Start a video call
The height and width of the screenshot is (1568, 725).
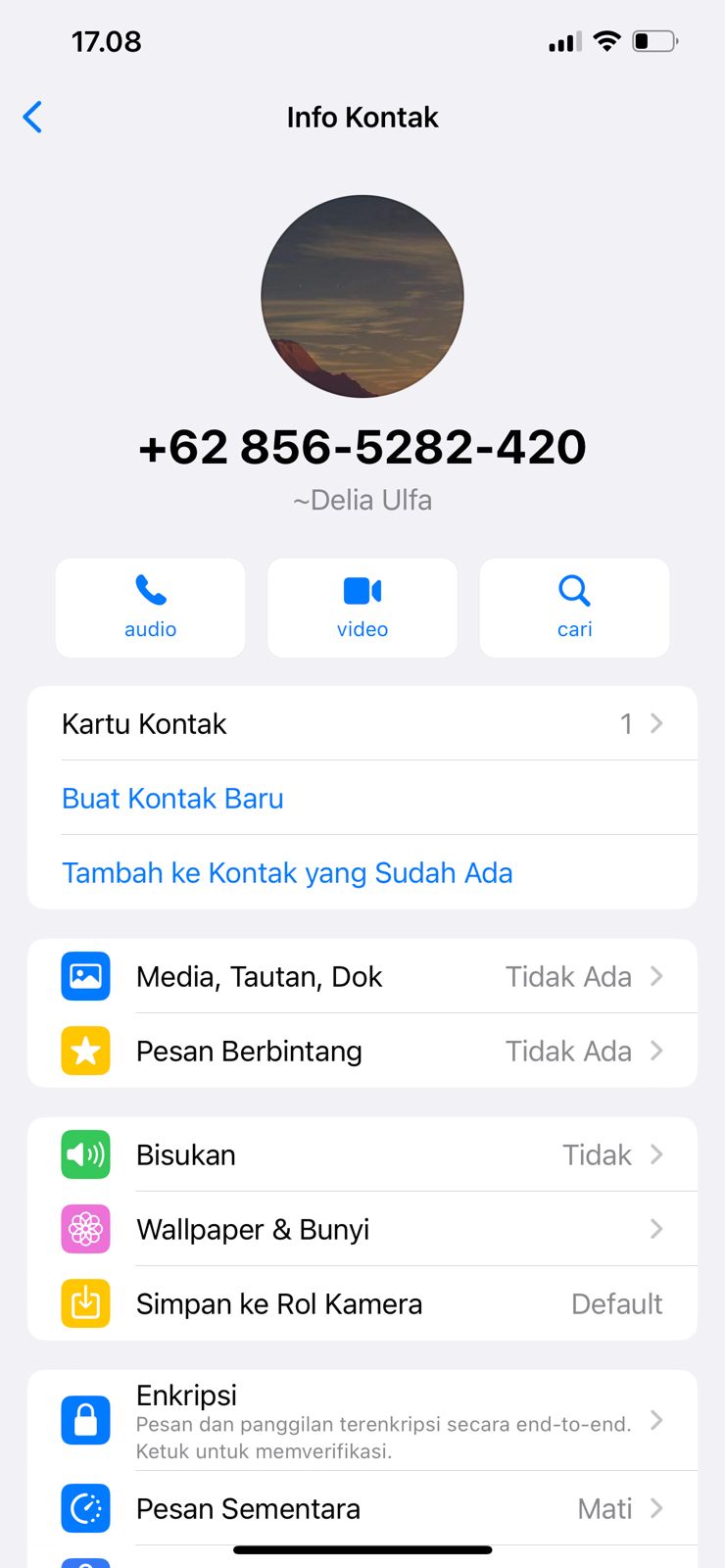362,608
